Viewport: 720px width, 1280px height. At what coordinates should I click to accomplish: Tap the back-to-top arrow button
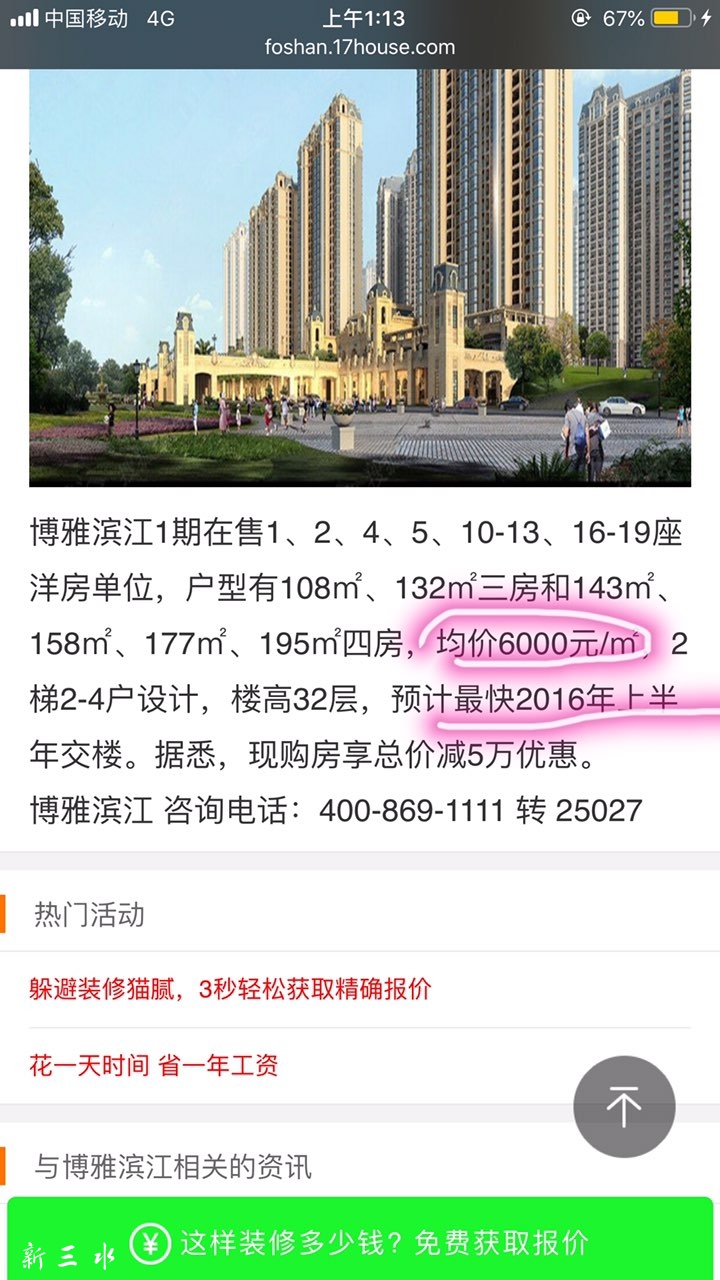click(624, 1107)
